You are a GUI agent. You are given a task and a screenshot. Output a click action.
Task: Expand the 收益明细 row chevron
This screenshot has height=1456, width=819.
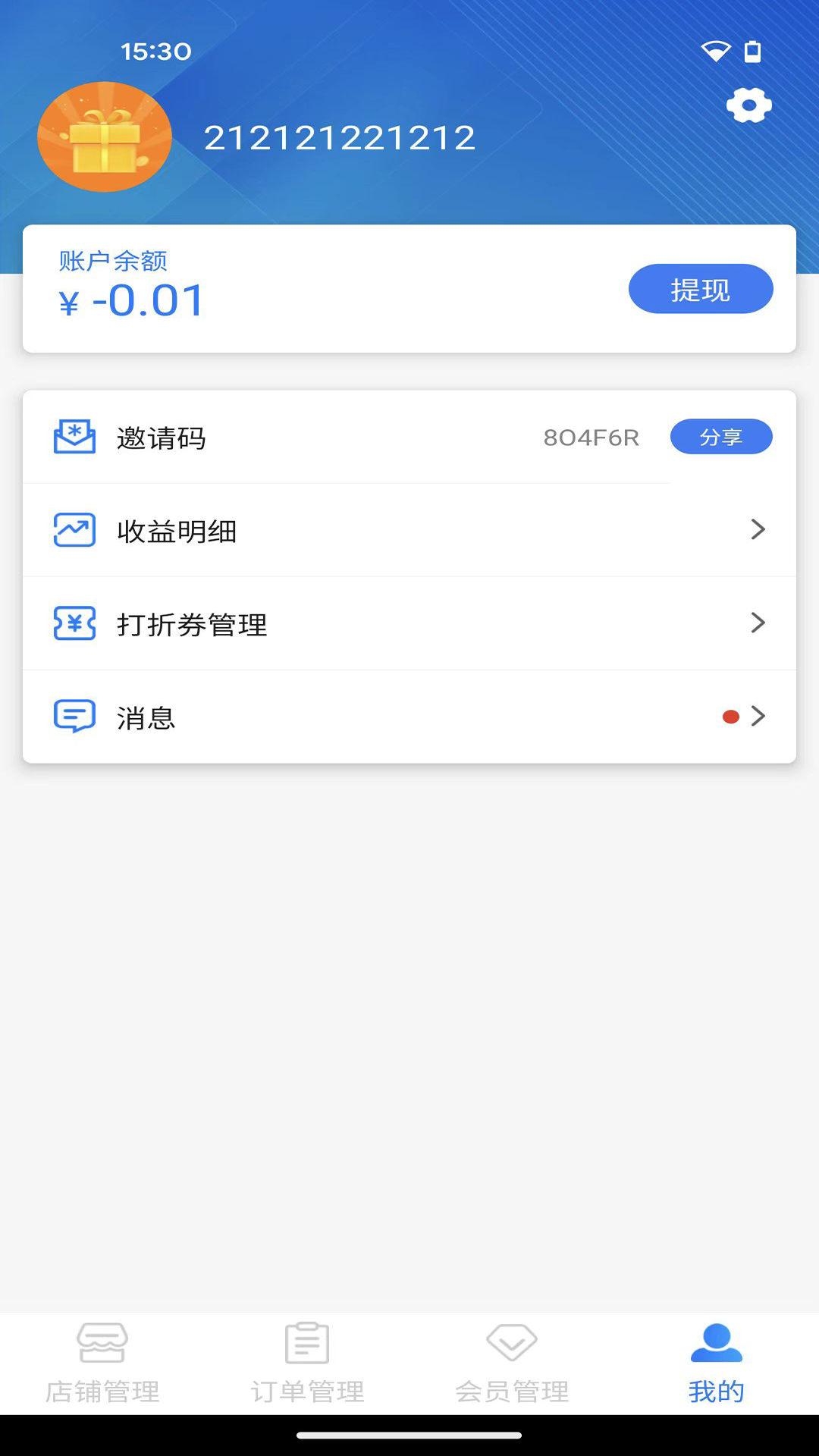pos(758,529)
